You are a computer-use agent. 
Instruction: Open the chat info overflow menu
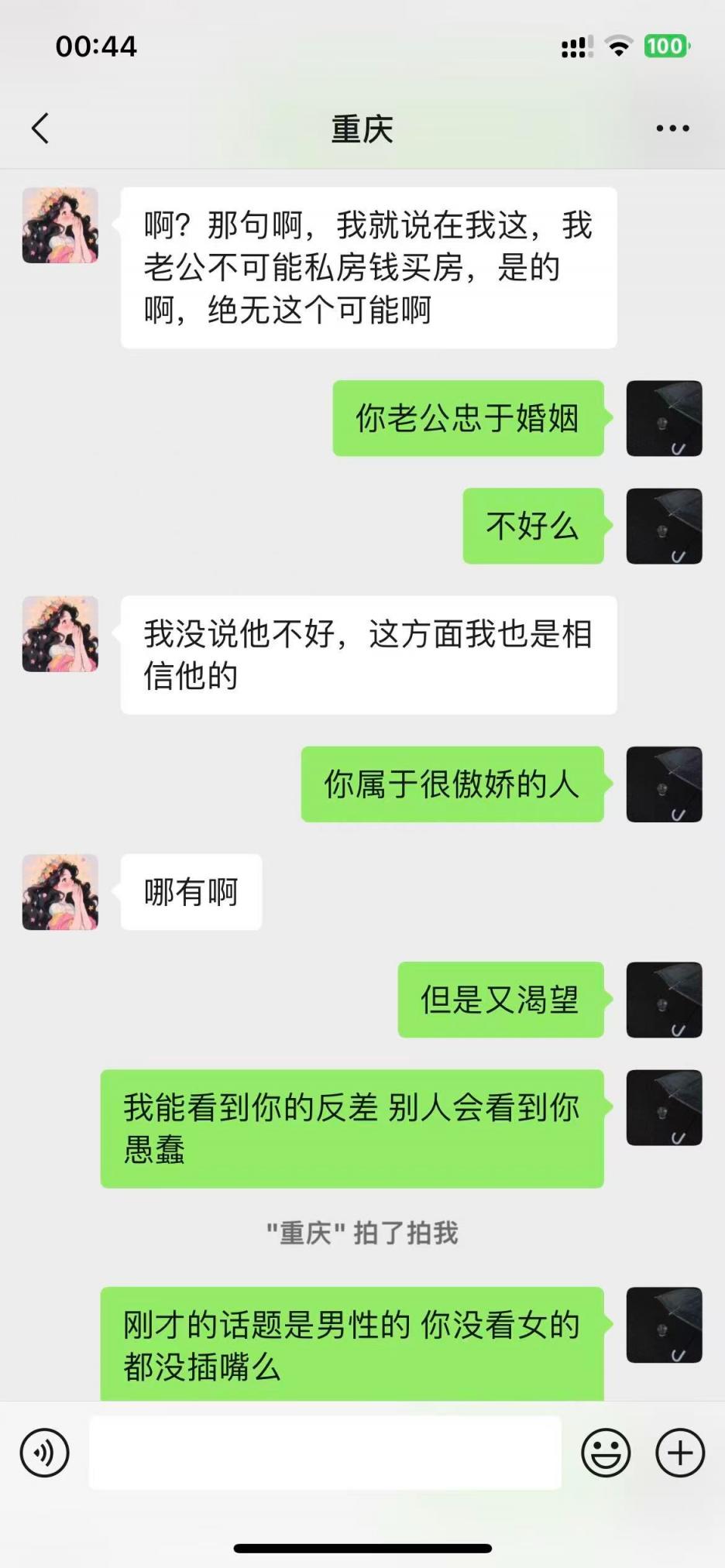pyautogui.click(x=672, y=129)
